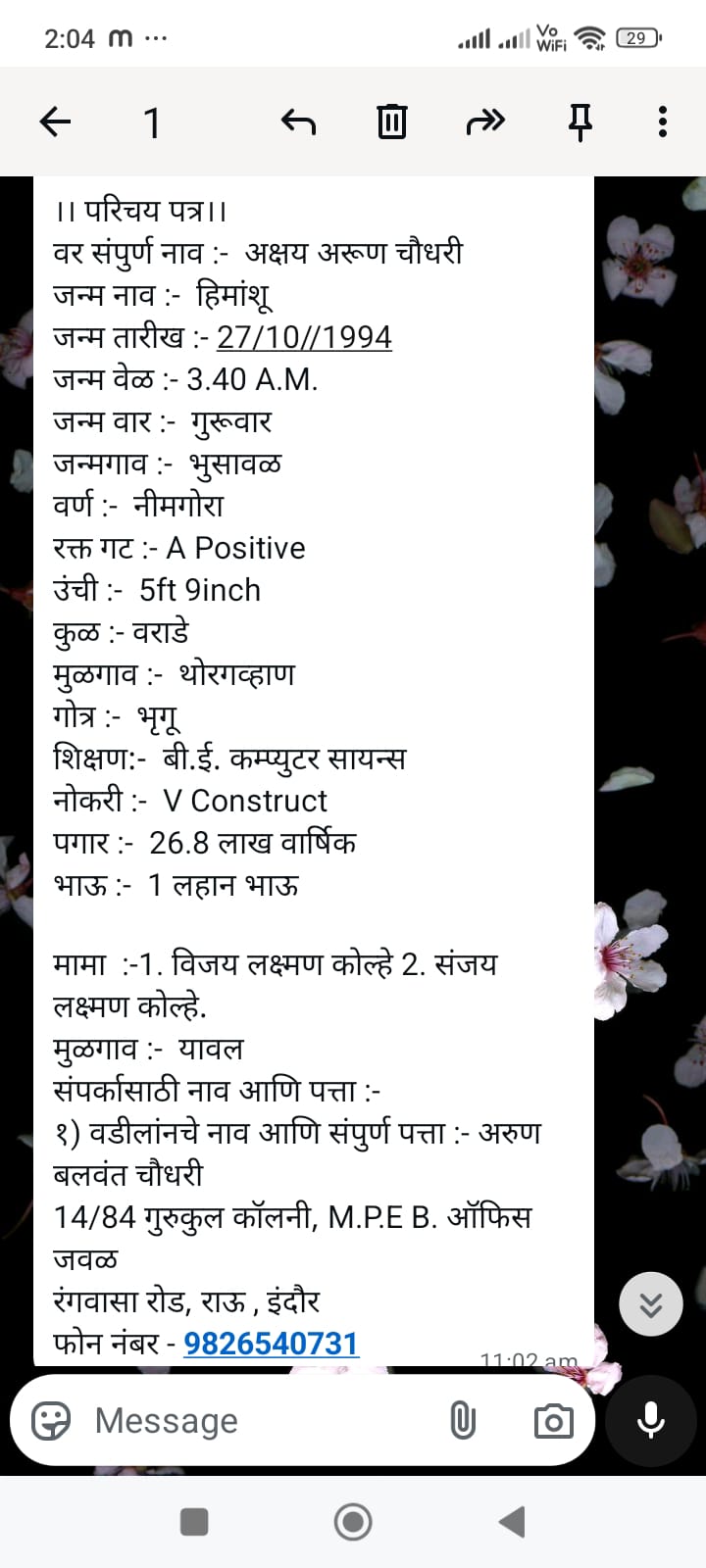Viewport: 706px width, 1568px height.
Task: Go to the home screen
Action: click(353, 1522)
